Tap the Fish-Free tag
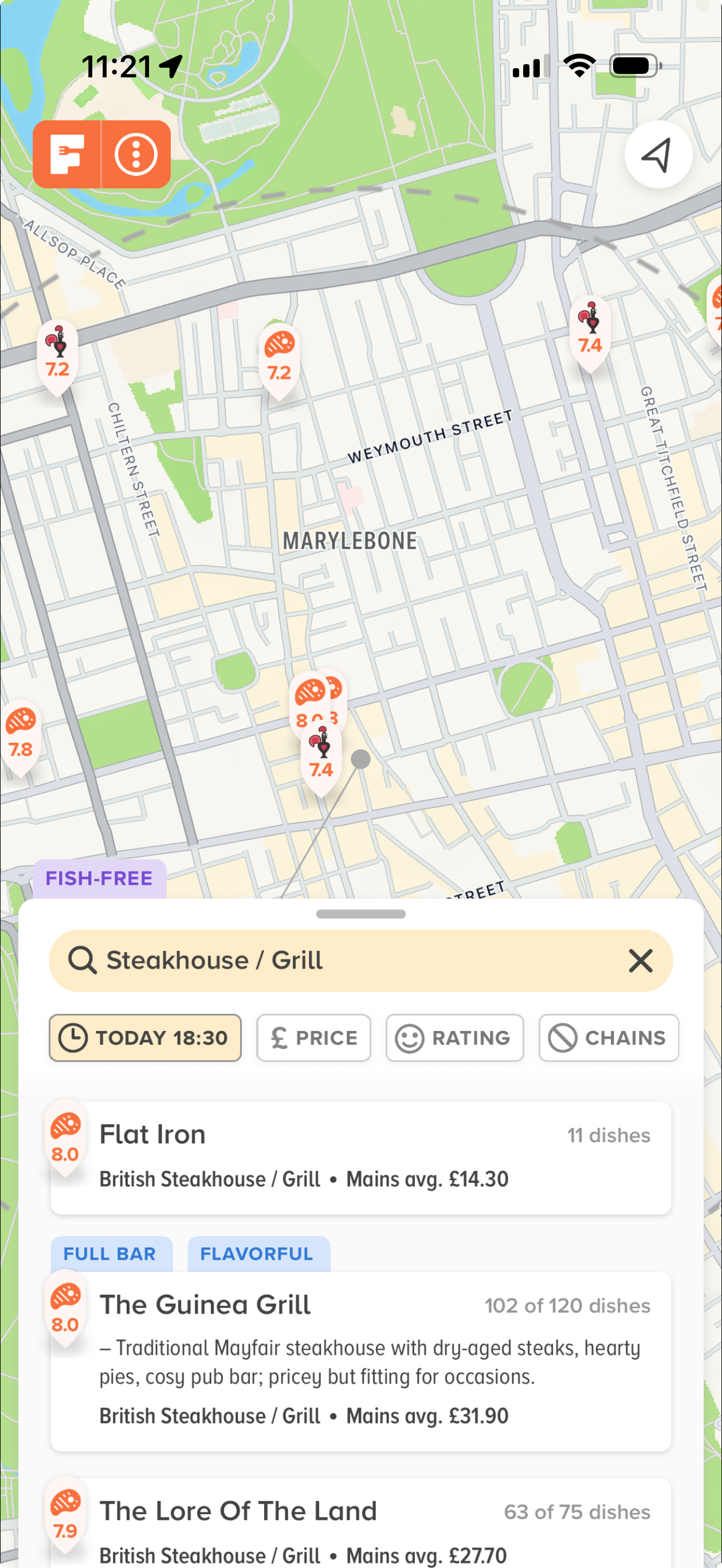Image resolution: width=722 pixels, height=1568 pixels. pyautogui.click(x=99, y=879)
